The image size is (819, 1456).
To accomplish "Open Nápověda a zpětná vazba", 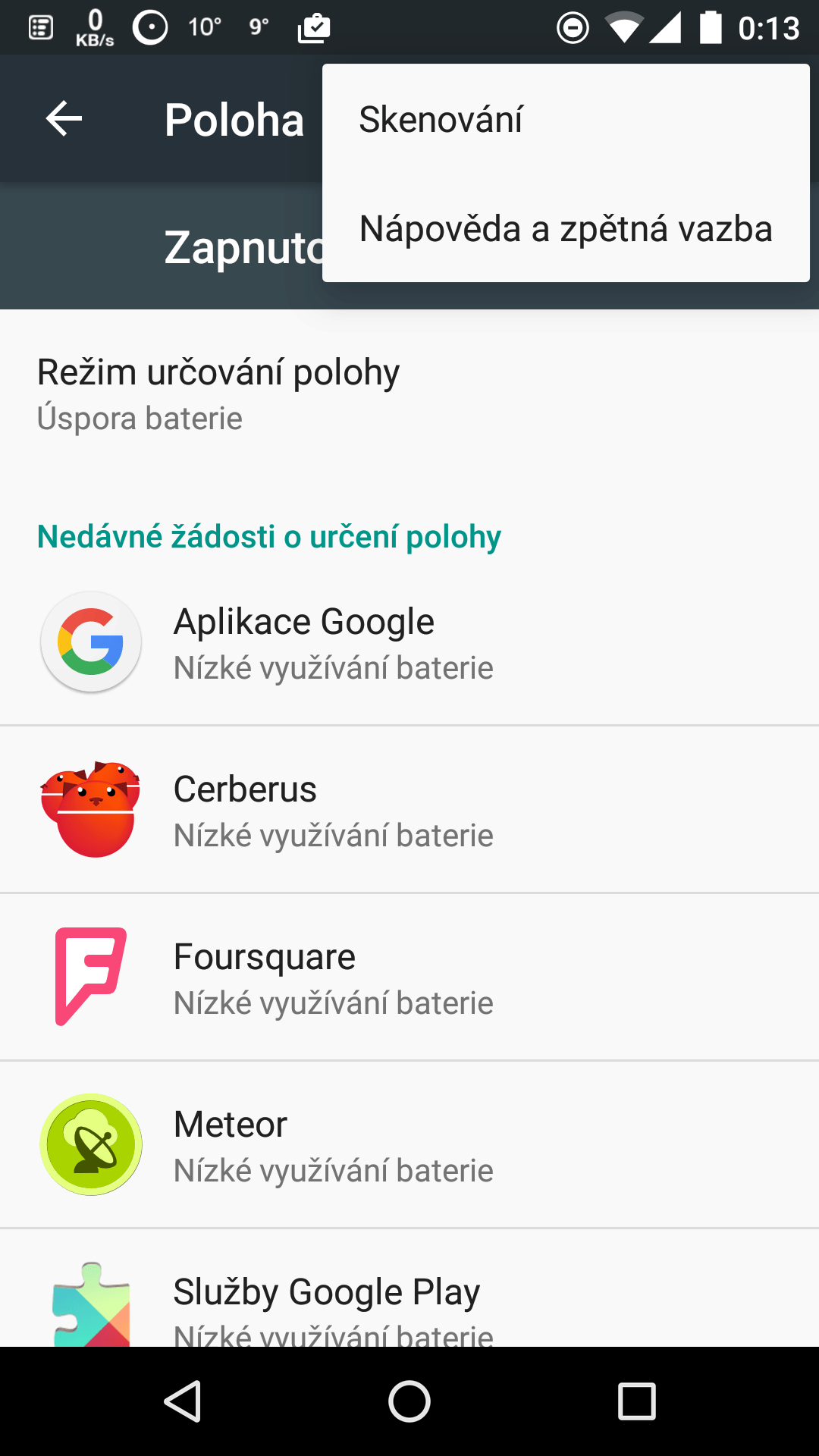I will pos(566,228).
